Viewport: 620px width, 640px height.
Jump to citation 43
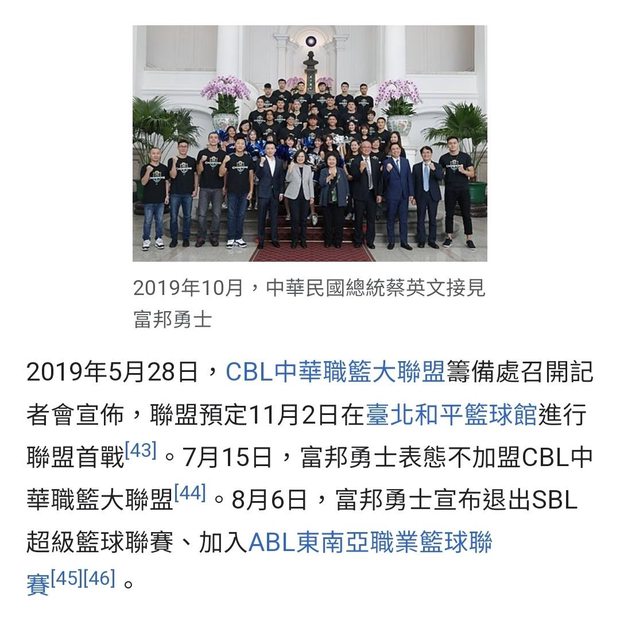point(140,451)
